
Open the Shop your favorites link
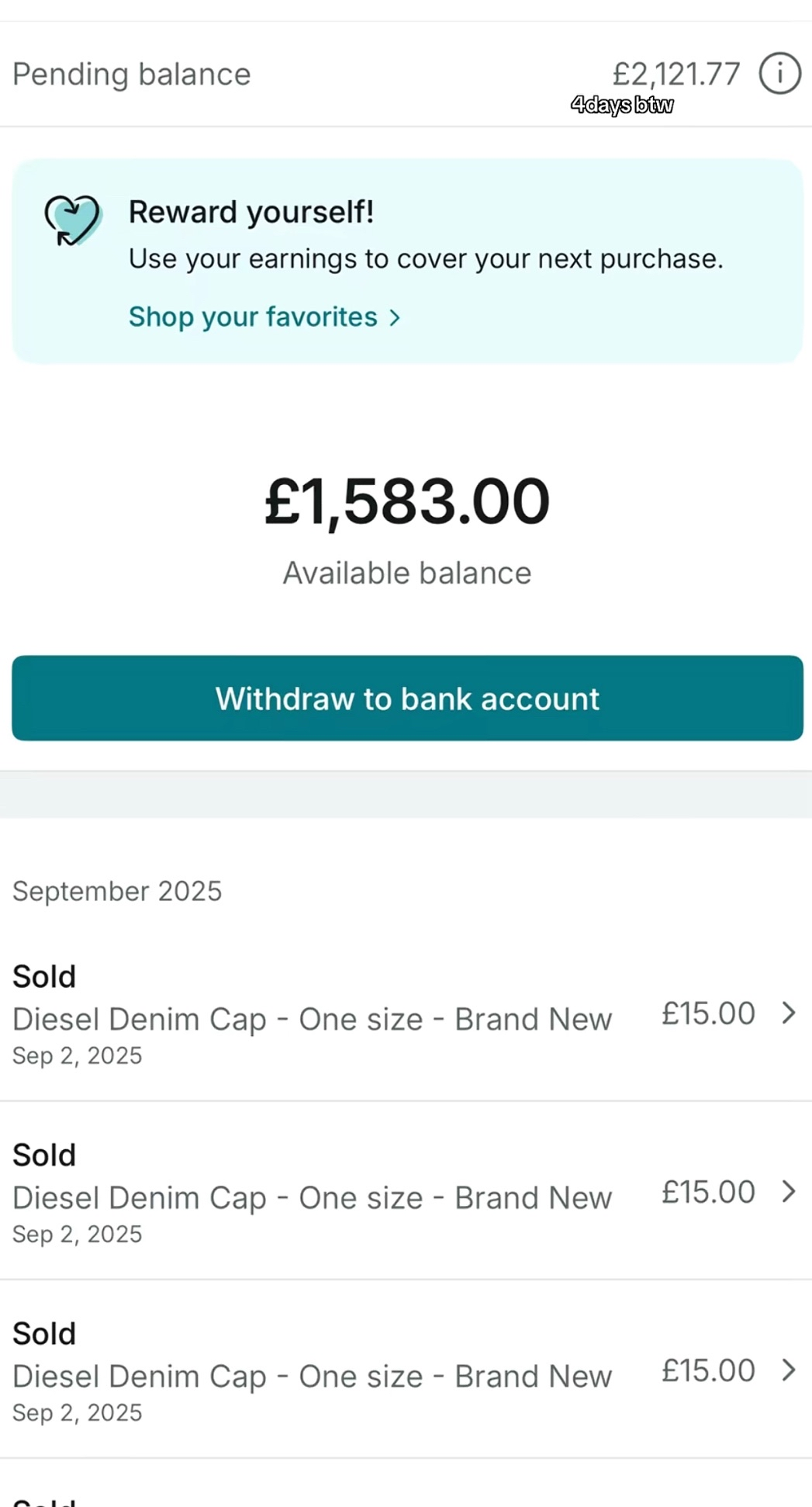(x=264, y=317)
